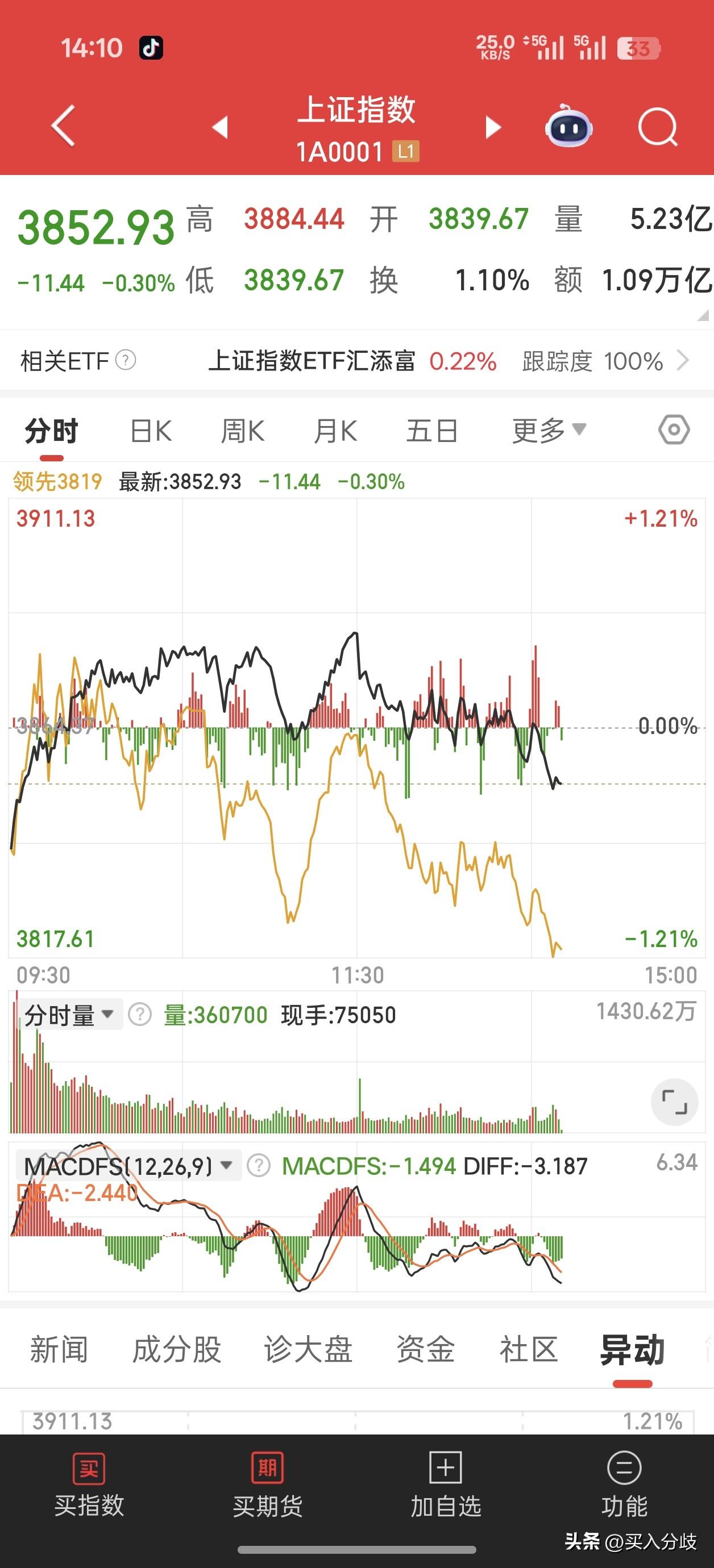This screenshot has height=1568, width=714.
Task: Open the 诊大盘 tab
Action: point(308,1349)
